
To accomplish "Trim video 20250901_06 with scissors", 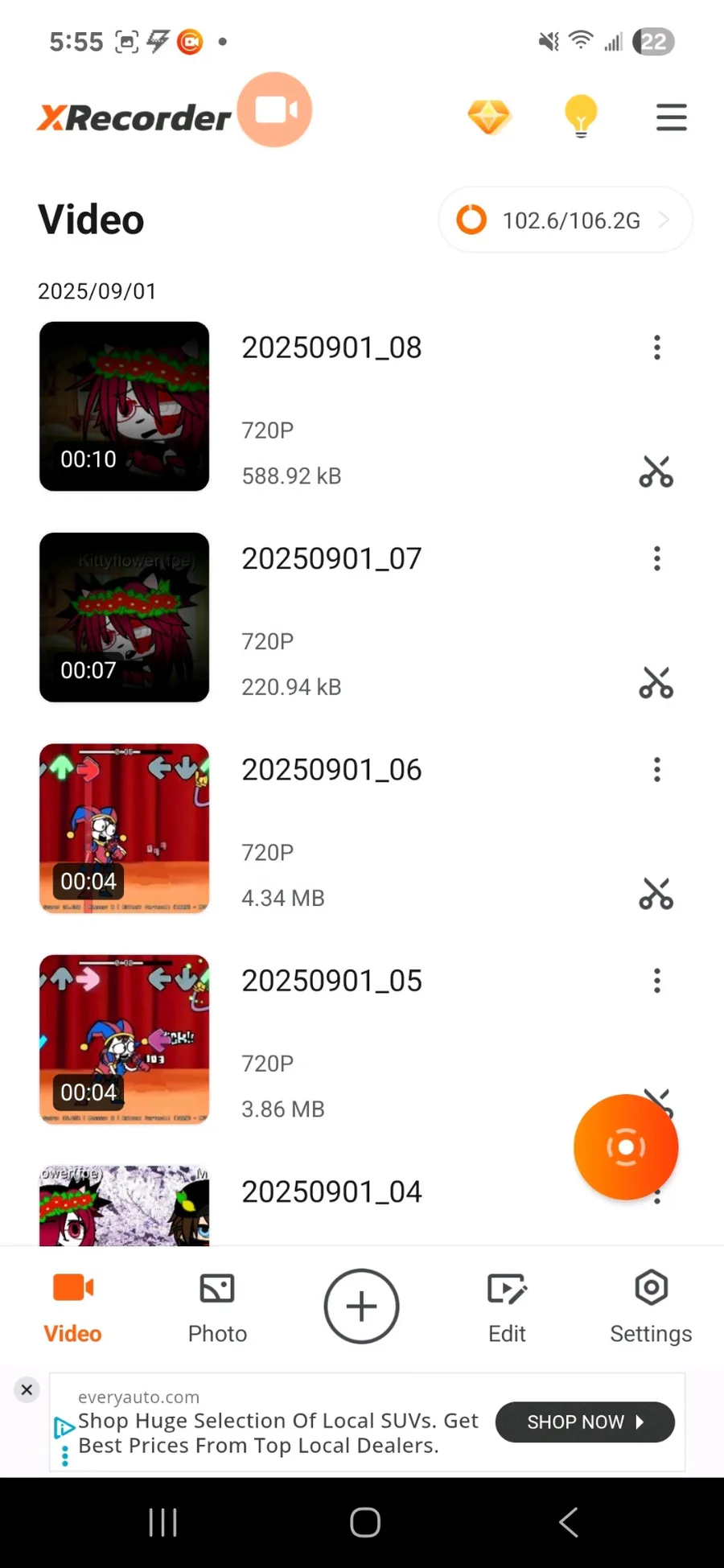I will [656, 894].
